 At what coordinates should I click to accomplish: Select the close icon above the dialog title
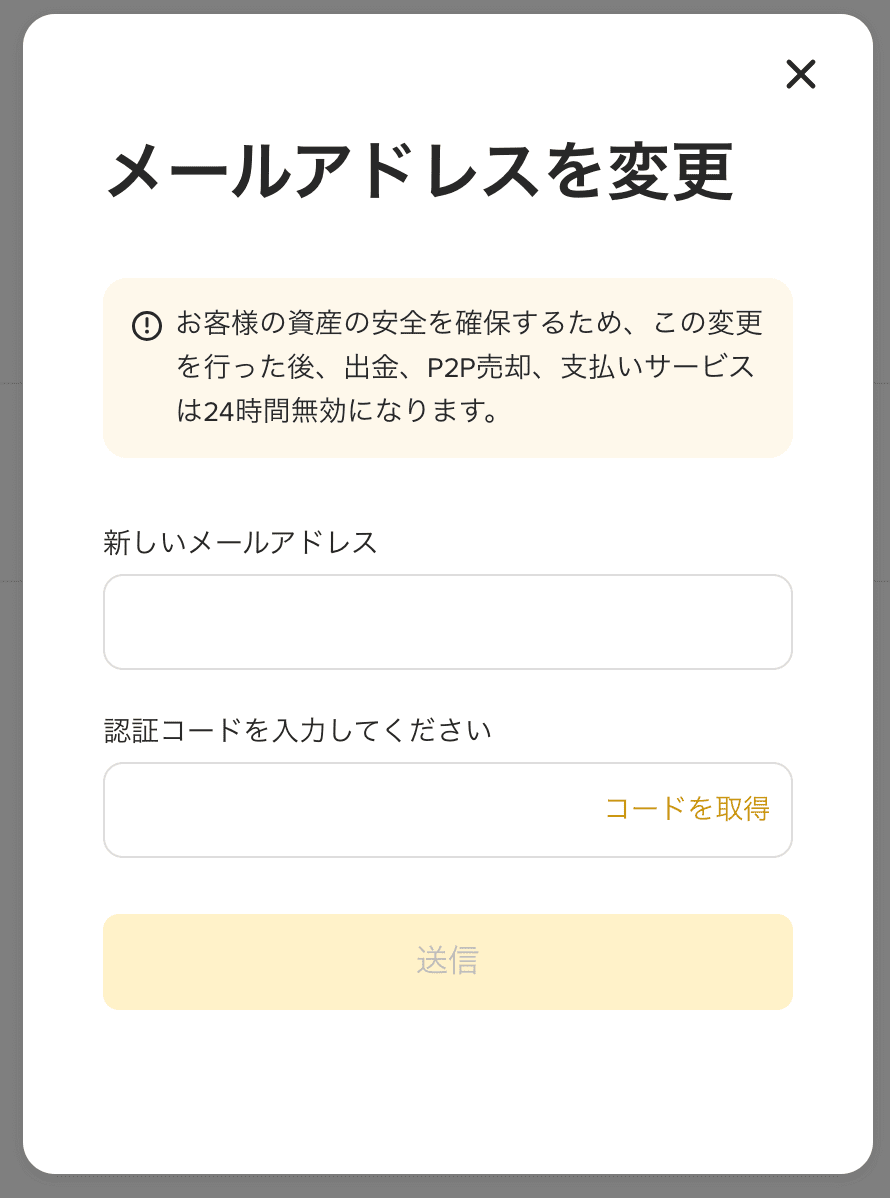click(x=800, y=75)
